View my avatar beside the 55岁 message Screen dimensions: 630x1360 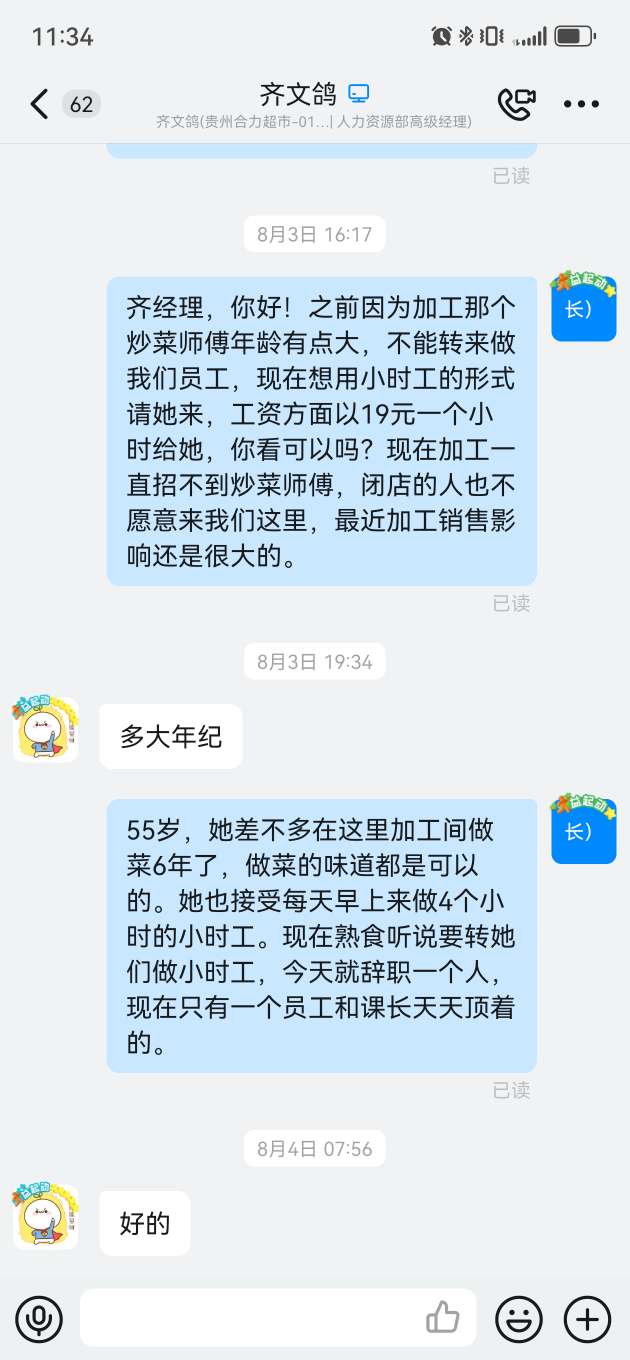[x=584, y=830]
